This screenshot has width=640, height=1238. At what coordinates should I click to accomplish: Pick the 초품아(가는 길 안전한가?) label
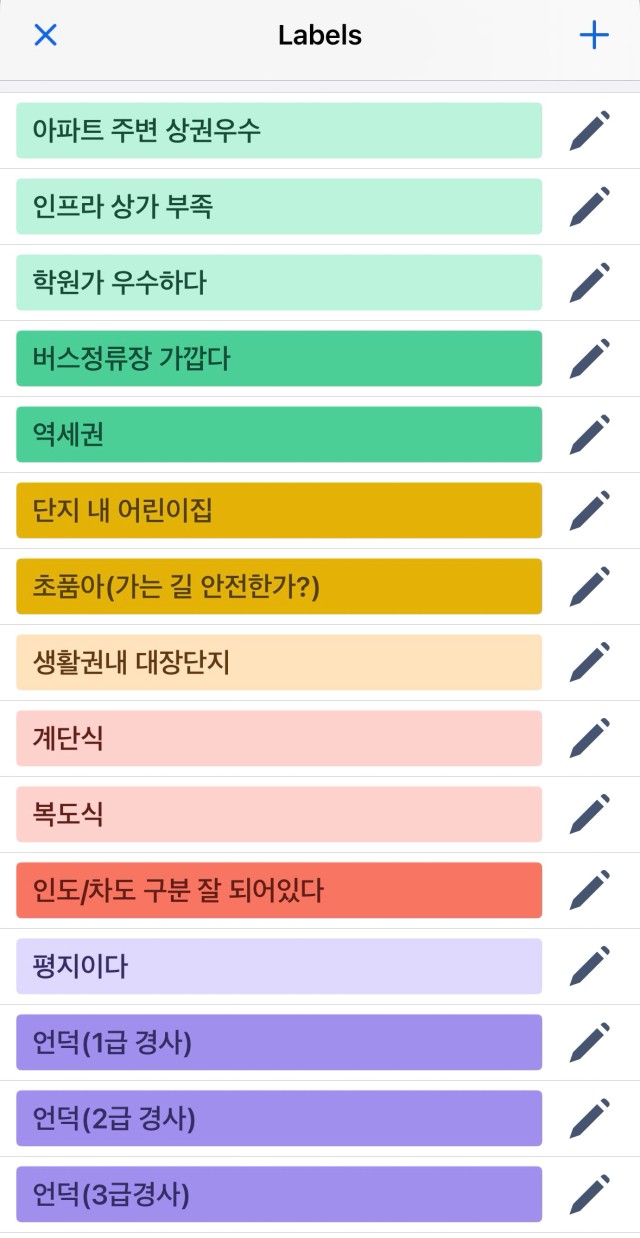coord(279,586)
